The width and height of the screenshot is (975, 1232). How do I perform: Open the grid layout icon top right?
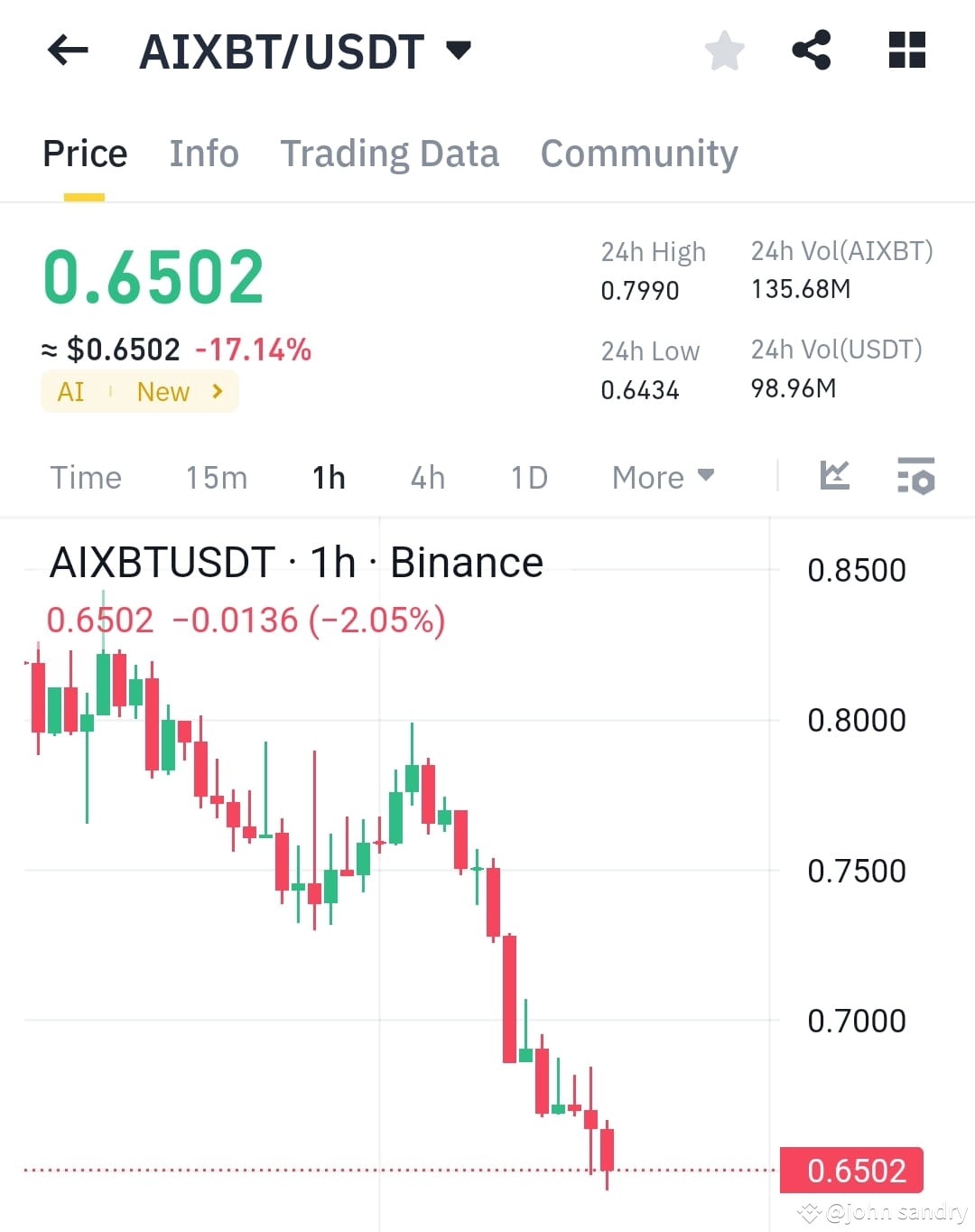[x=906, y=51]
